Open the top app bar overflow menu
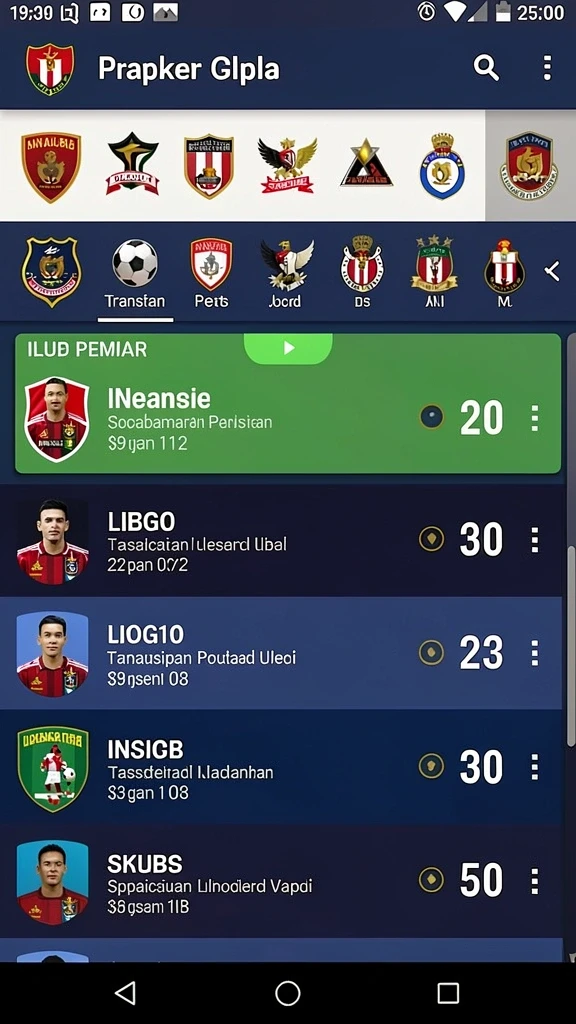This screenshot has width=576, height=1024. pos(547,67)
